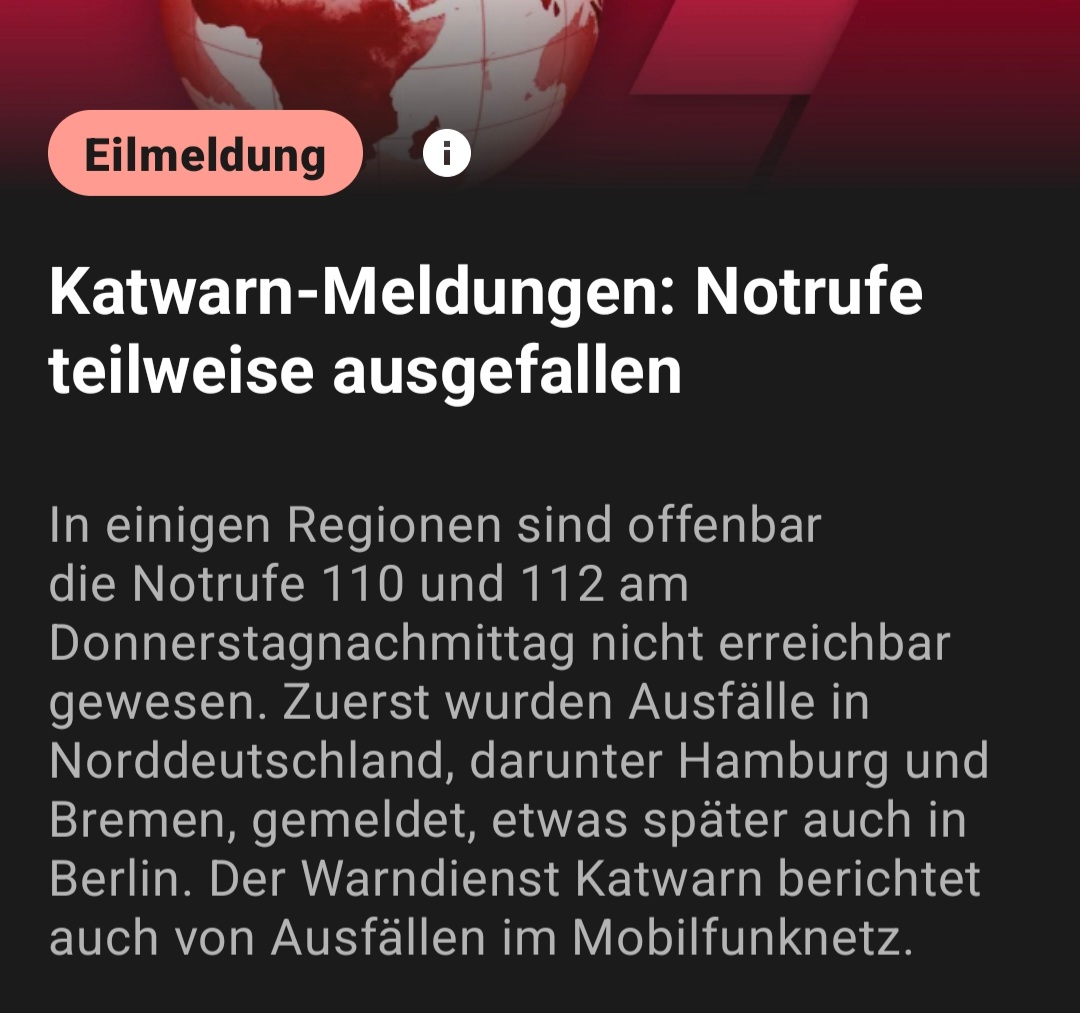Screen dimensions: 1080x1013
Task: Open the info icon beside Eilmeldung
Action: click(x=446, y=154)
